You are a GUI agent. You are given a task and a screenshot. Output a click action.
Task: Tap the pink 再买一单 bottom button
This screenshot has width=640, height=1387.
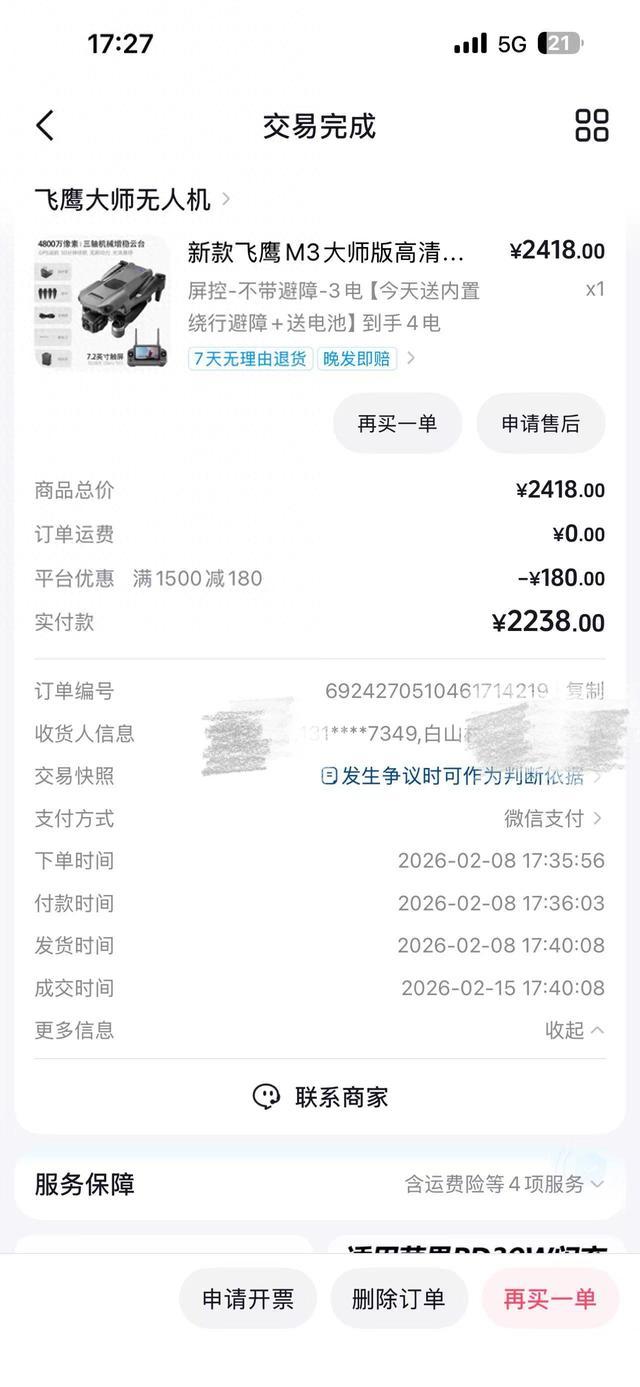[x=550, y=1299]
